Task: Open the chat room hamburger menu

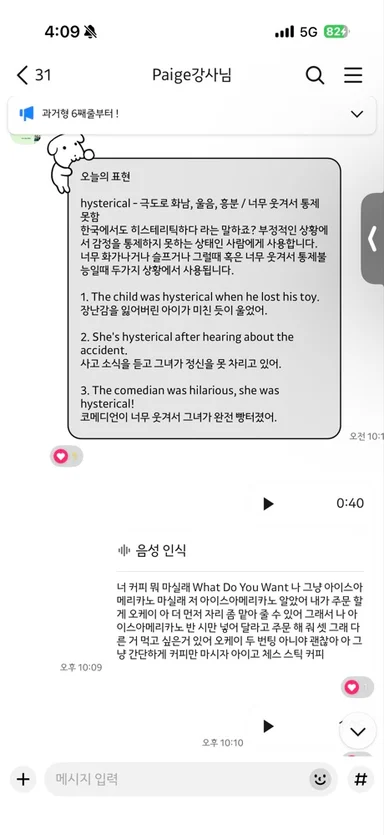Action: point(353,75)
